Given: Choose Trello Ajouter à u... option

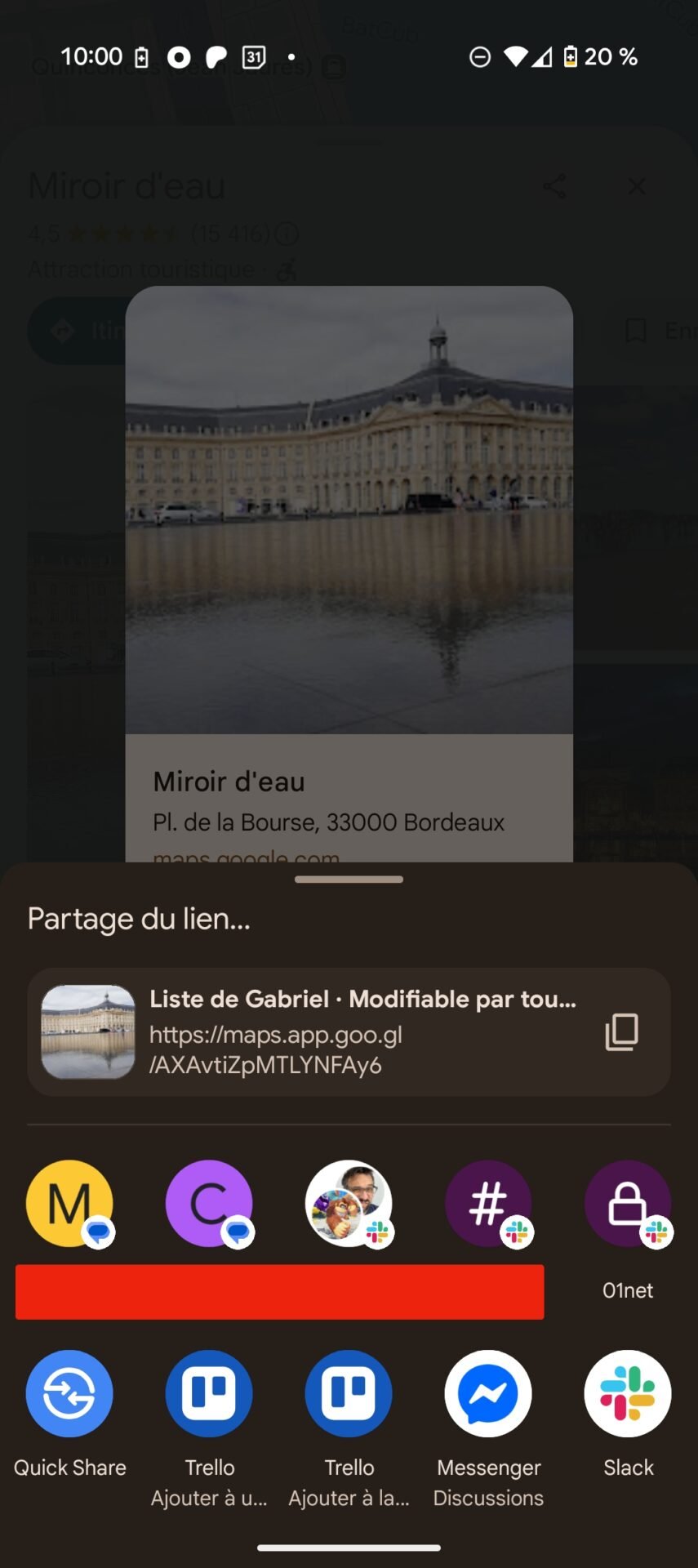Looking at the screenshot, I should tap(210, 1428).
